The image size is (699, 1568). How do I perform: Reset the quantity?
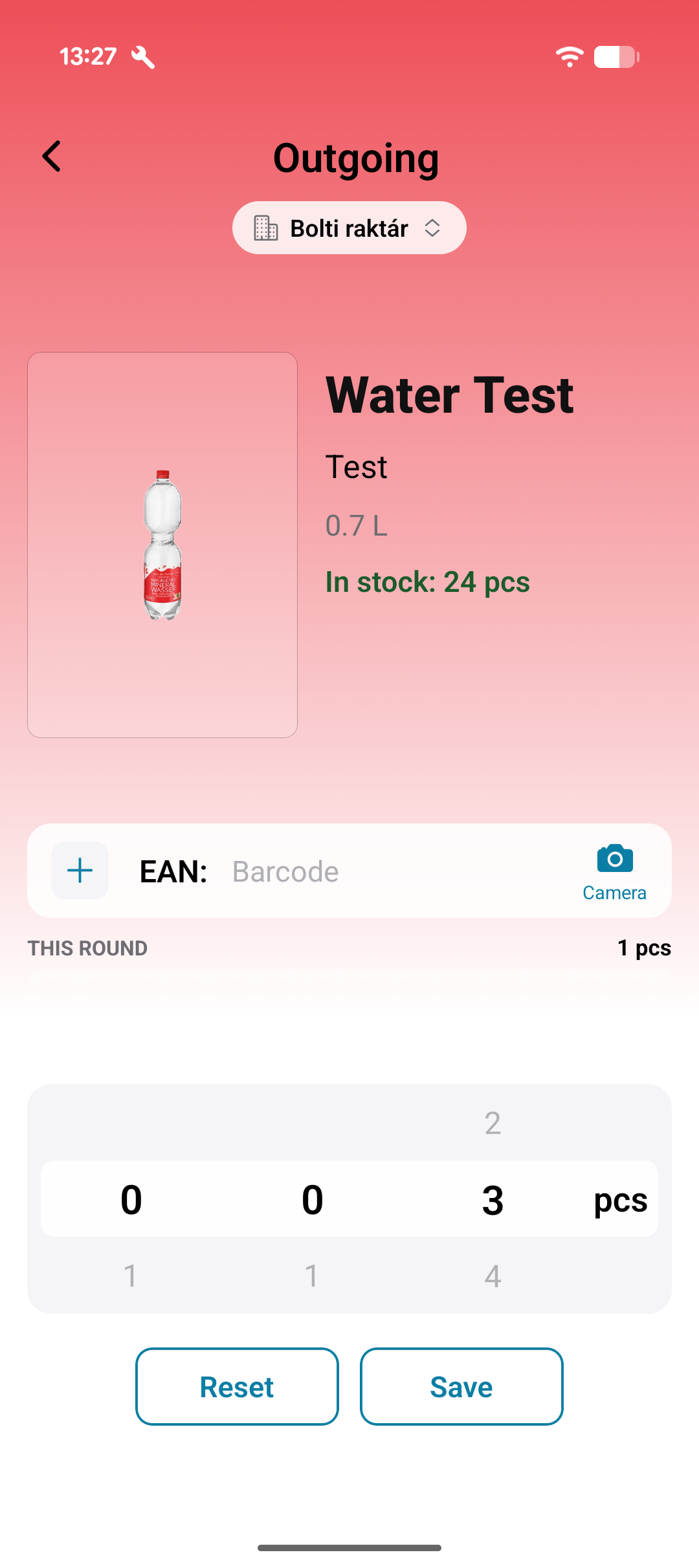(237, 1386)
